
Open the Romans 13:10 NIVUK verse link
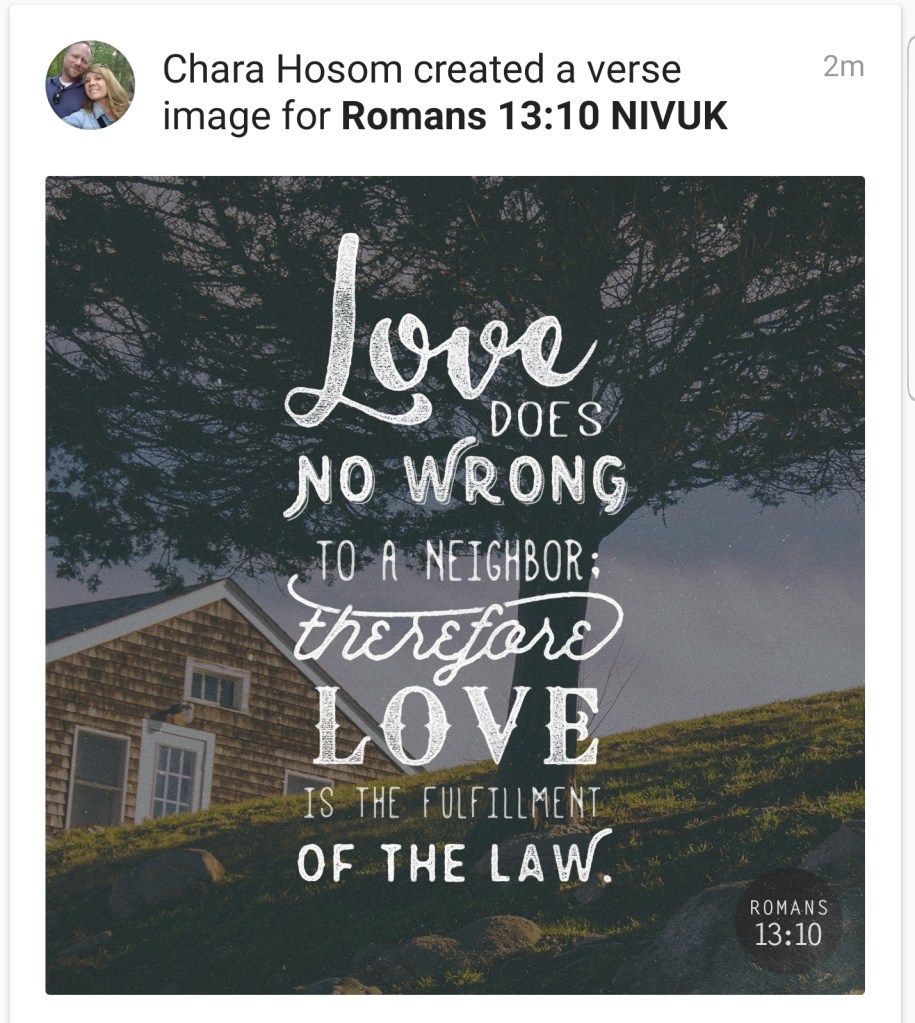pos(534,118)
